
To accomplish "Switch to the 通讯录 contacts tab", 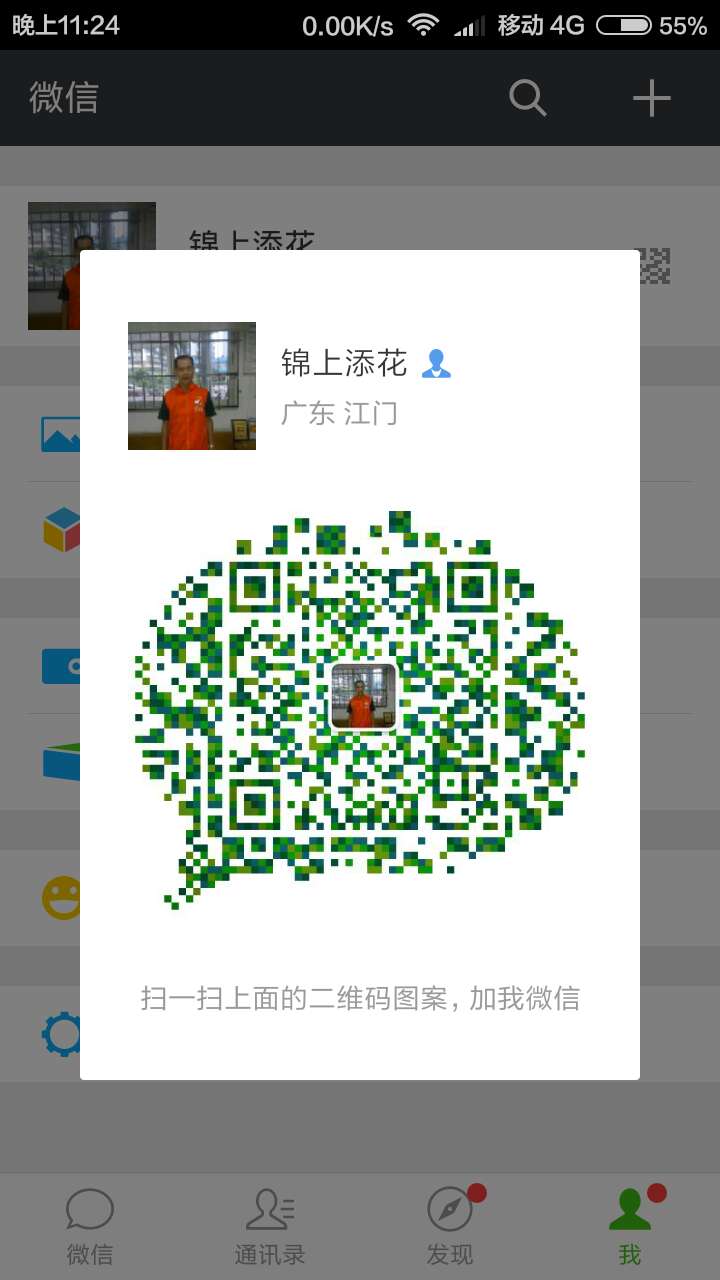I will (x=270, y=1226).
